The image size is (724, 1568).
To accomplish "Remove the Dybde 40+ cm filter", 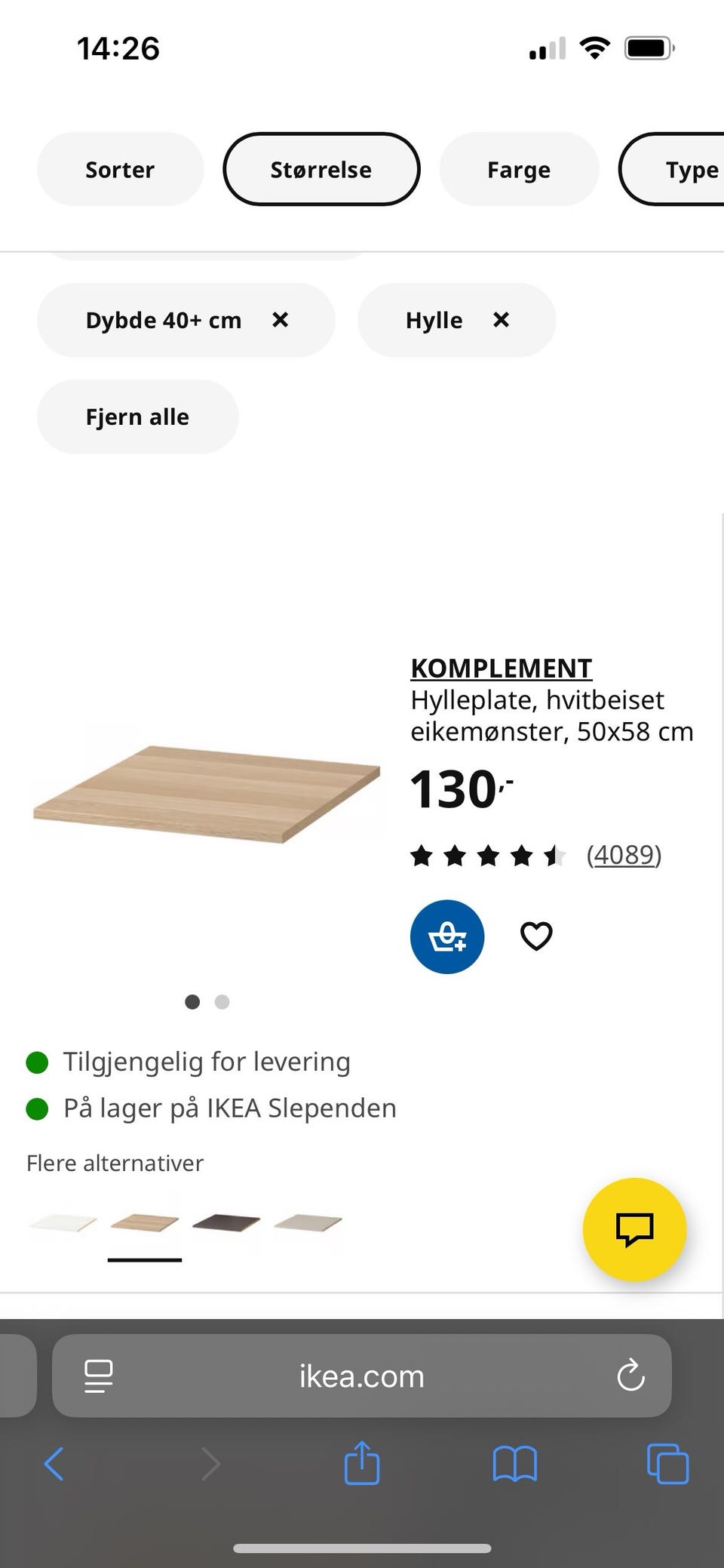I will [x=280, y=320].
